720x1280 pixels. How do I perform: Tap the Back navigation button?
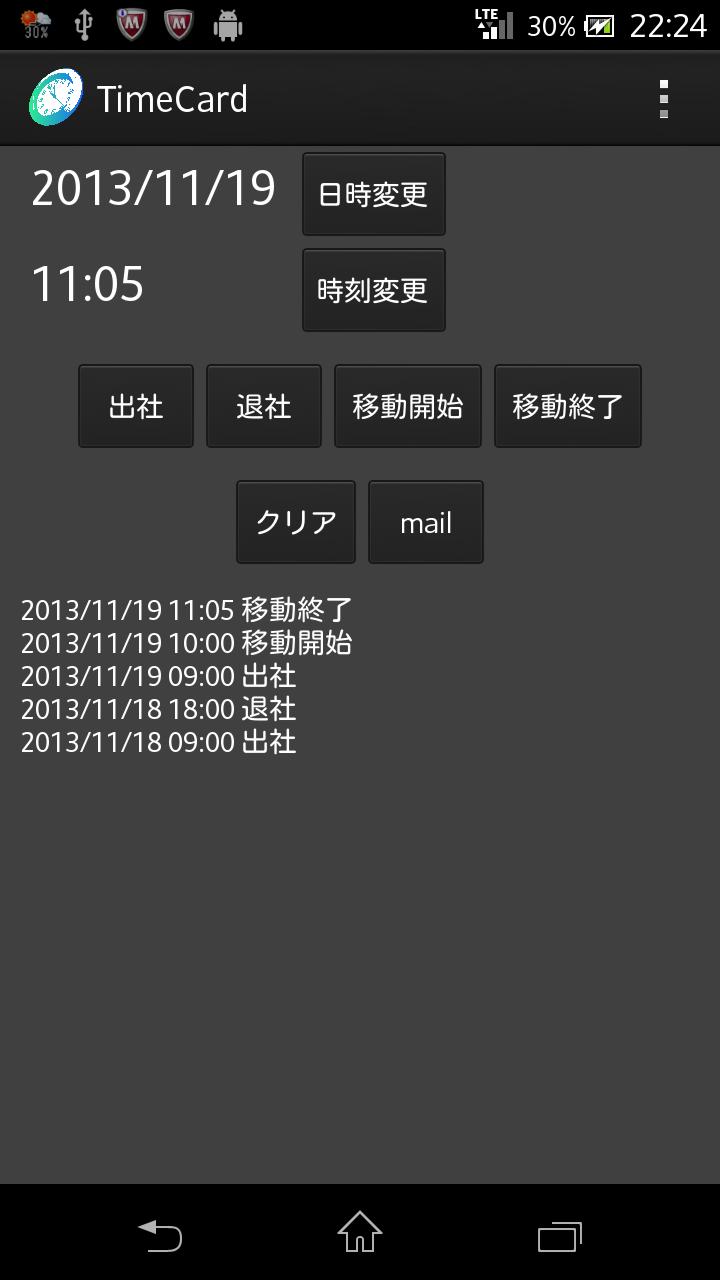tap(160, 1237)
